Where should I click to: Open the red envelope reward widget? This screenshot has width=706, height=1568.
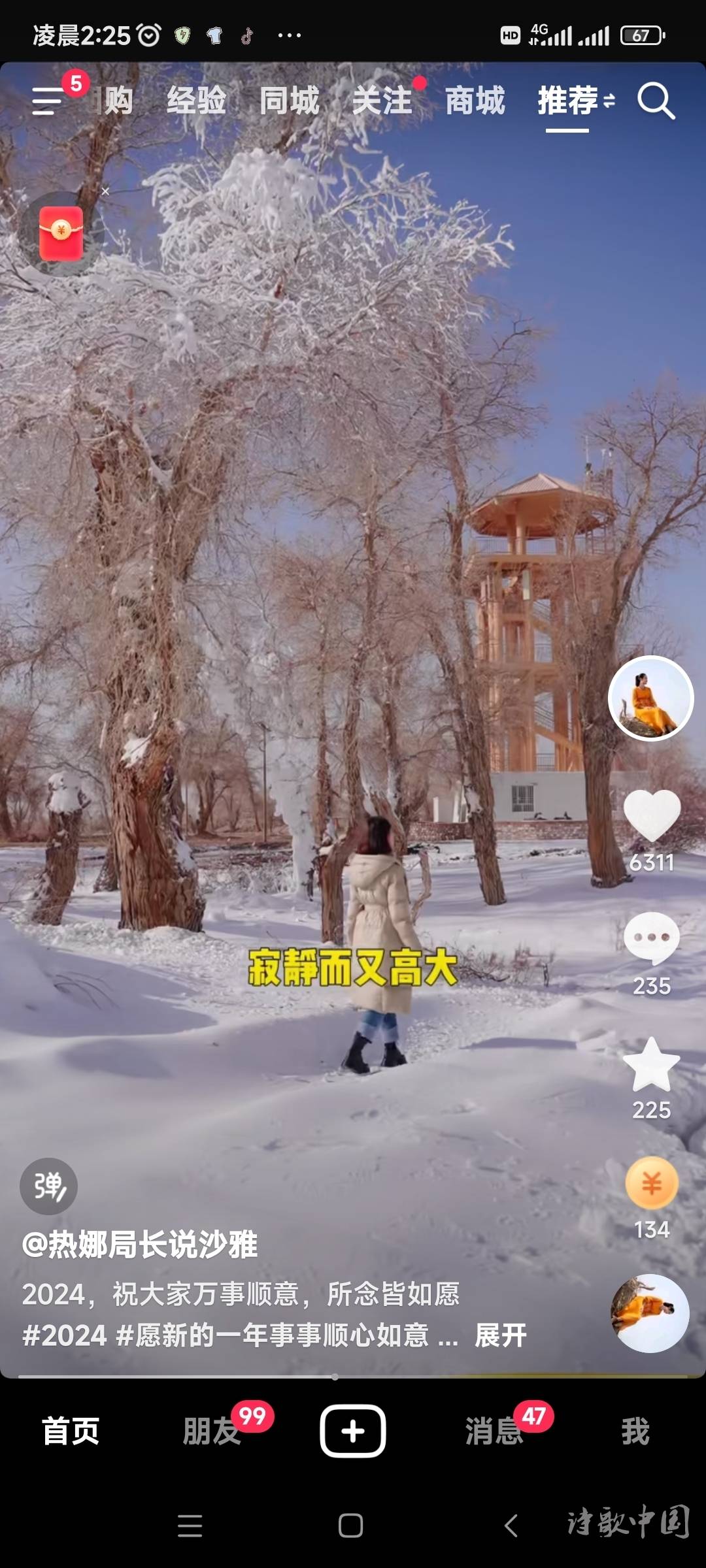[61, 233]
